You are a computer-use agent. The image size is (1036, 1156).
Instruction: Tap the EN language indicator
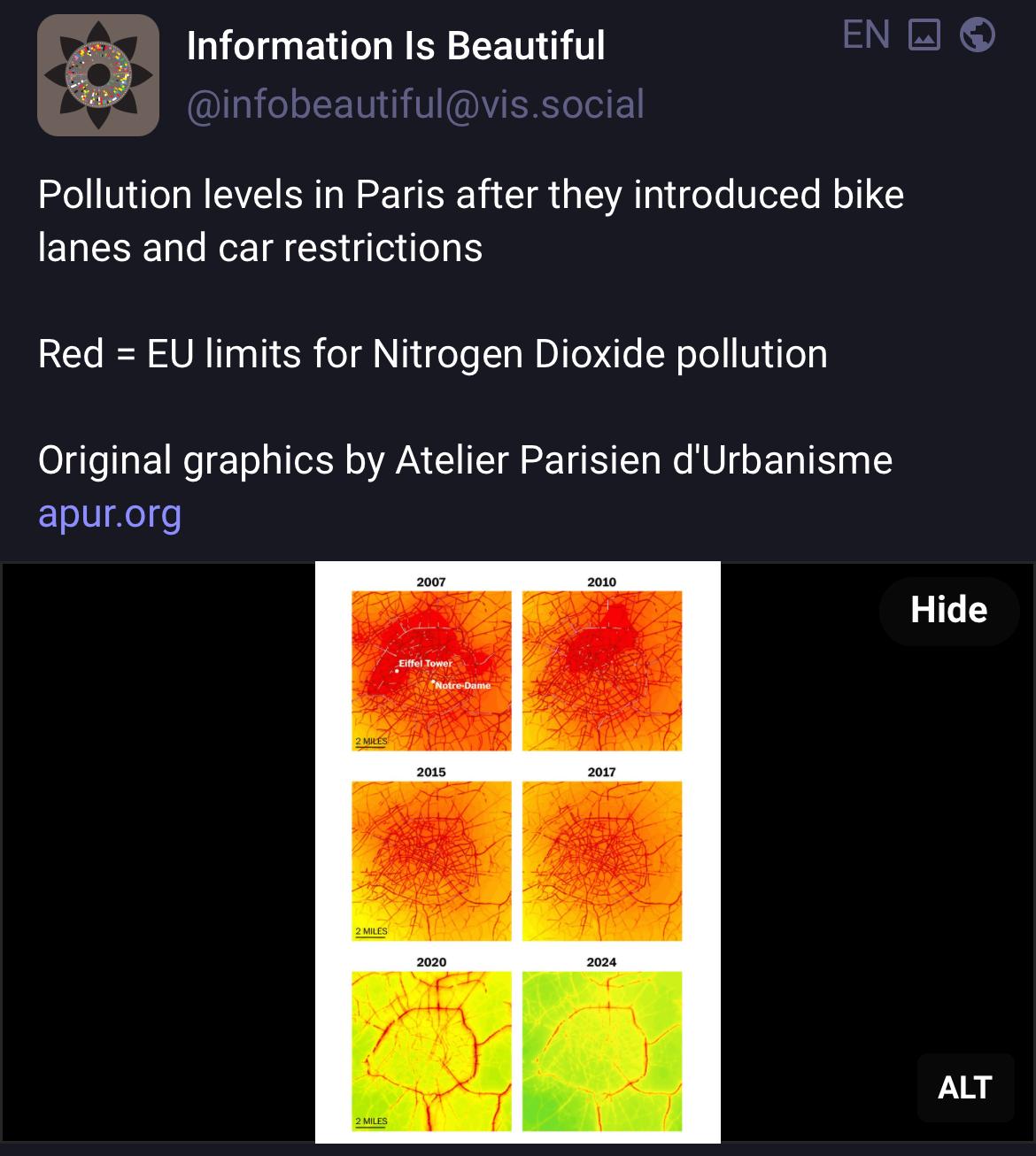click(x=865, y=35)
